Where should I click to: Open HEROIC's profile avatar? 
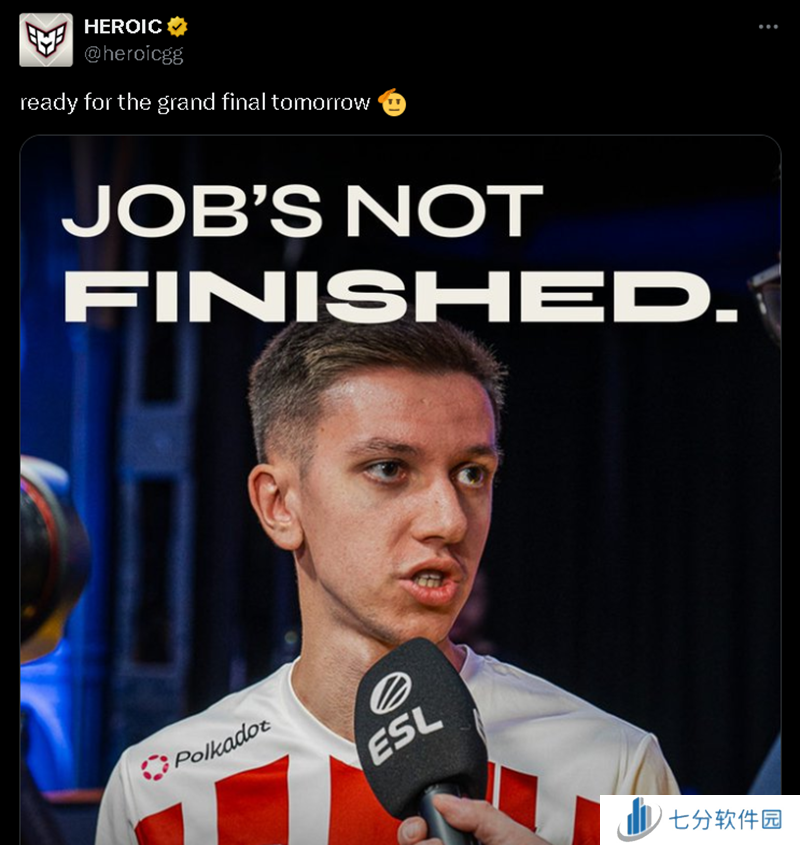pos(46,40)
